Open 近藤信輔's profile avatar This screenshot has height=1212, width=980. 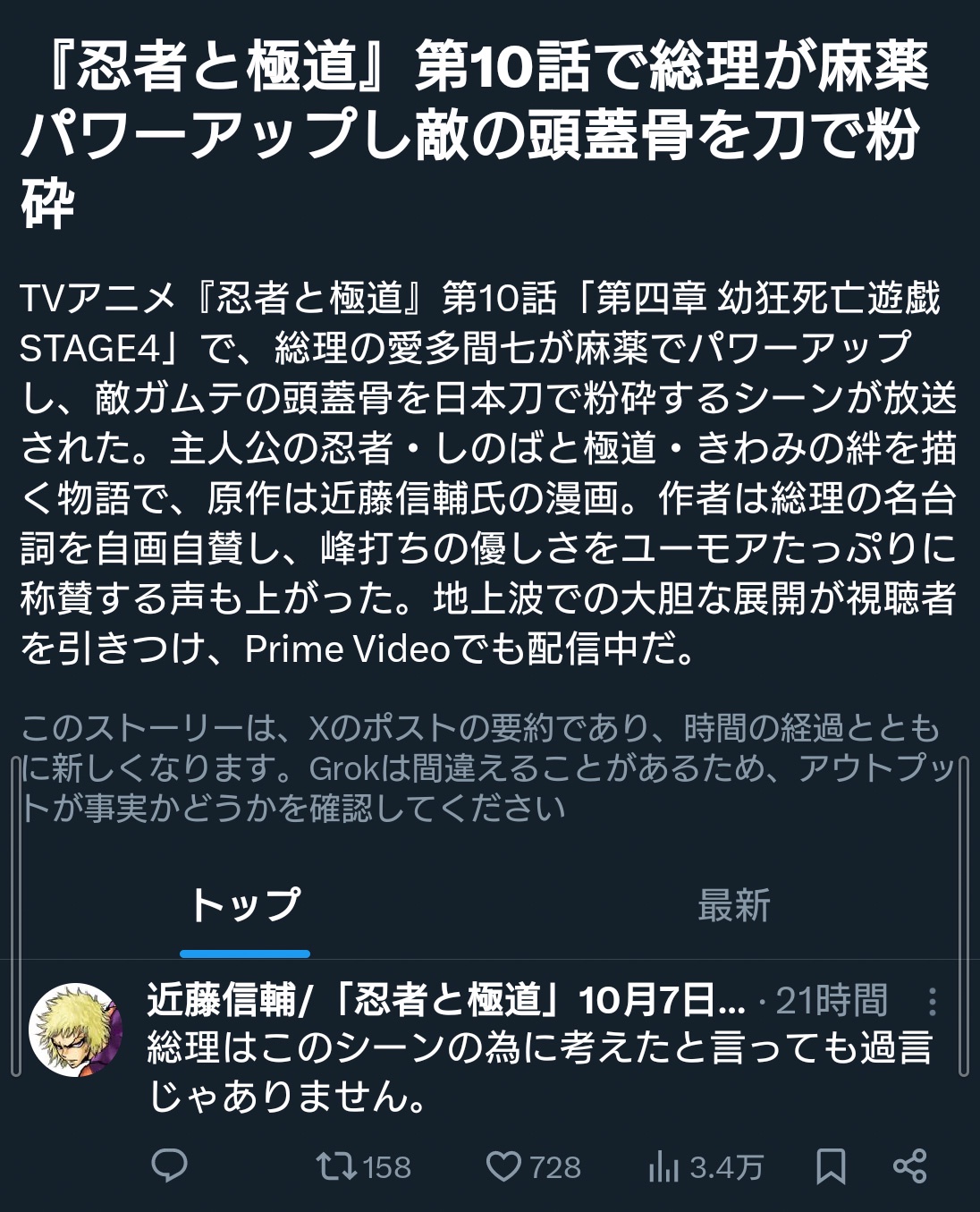(x=75, y=1029)
